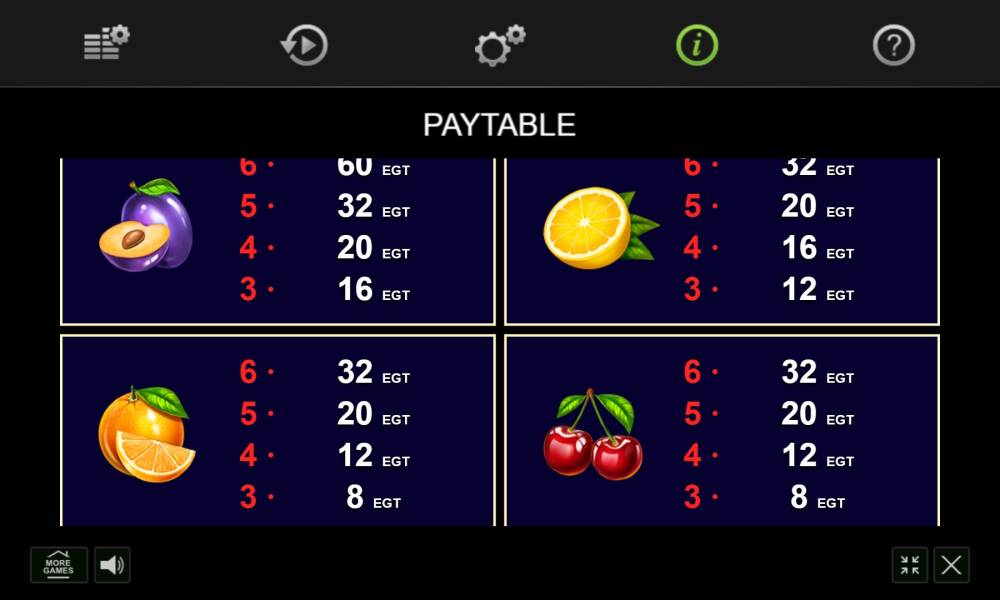
Task: Open the help question mark tab
Action: [893, 45]
